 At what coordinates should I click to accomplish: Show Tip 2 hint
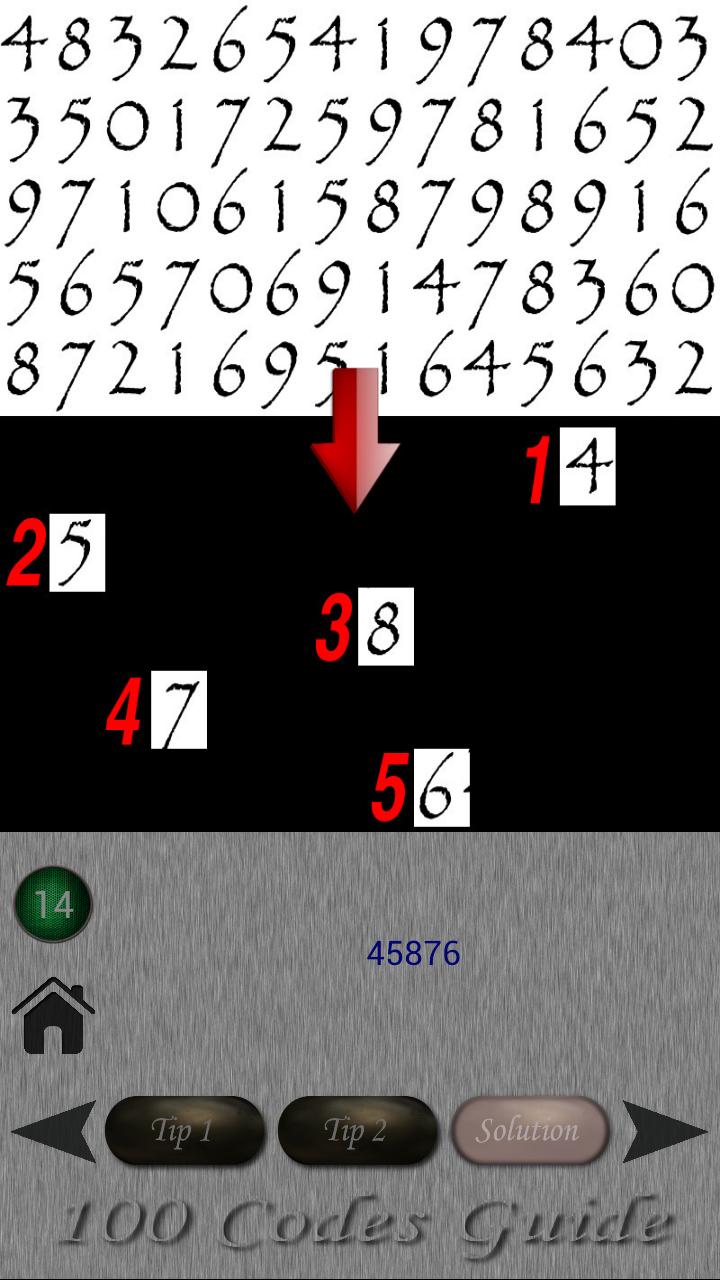[357, 1131]
